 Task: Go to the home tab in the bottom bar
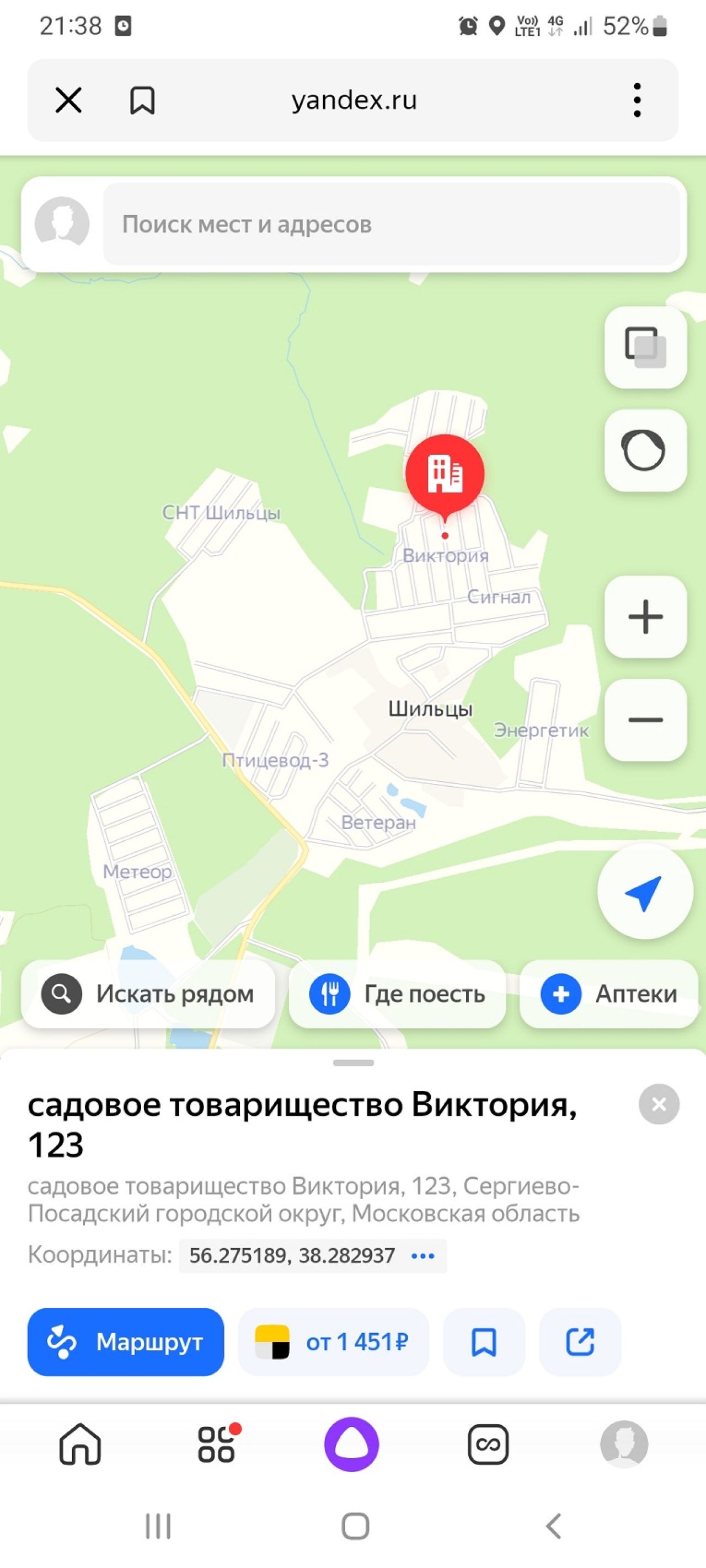[x=80, y=1445]
